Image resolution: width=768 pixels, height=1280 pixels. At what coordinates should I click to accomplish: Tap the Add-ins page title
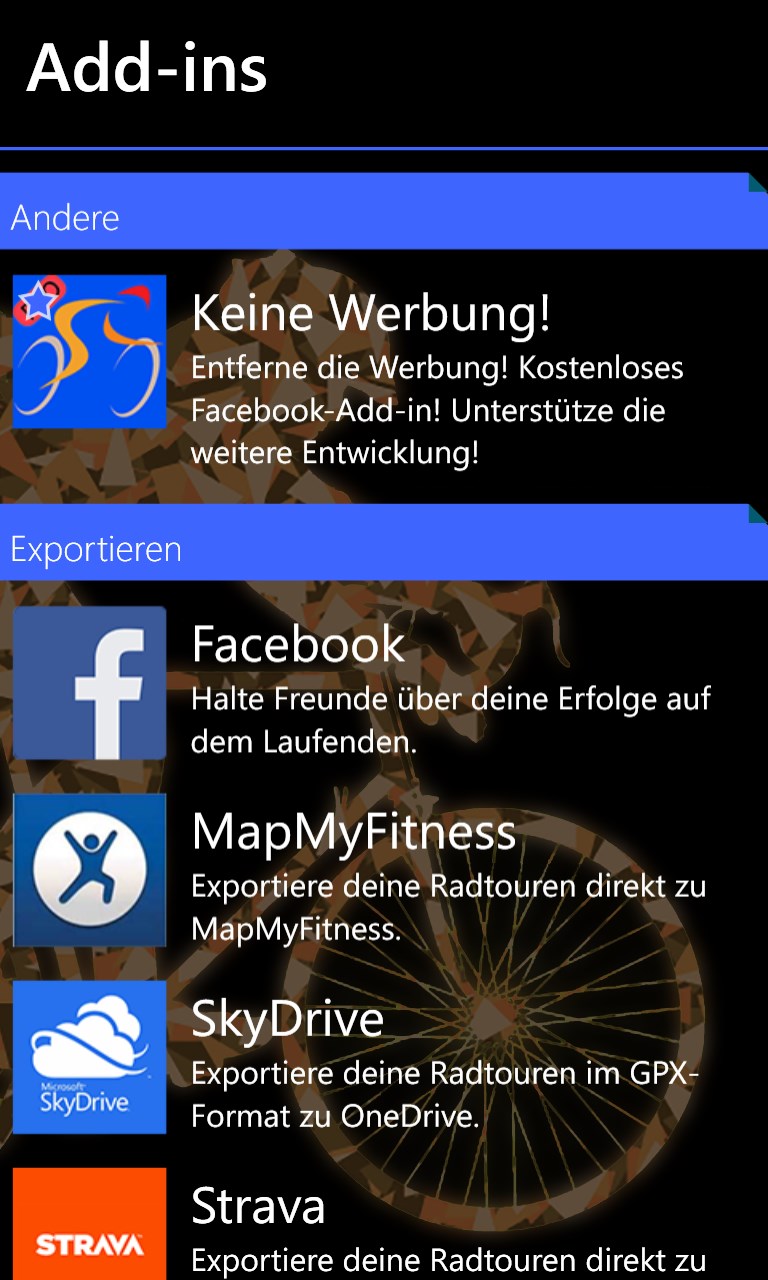click(x=146, y=68)
